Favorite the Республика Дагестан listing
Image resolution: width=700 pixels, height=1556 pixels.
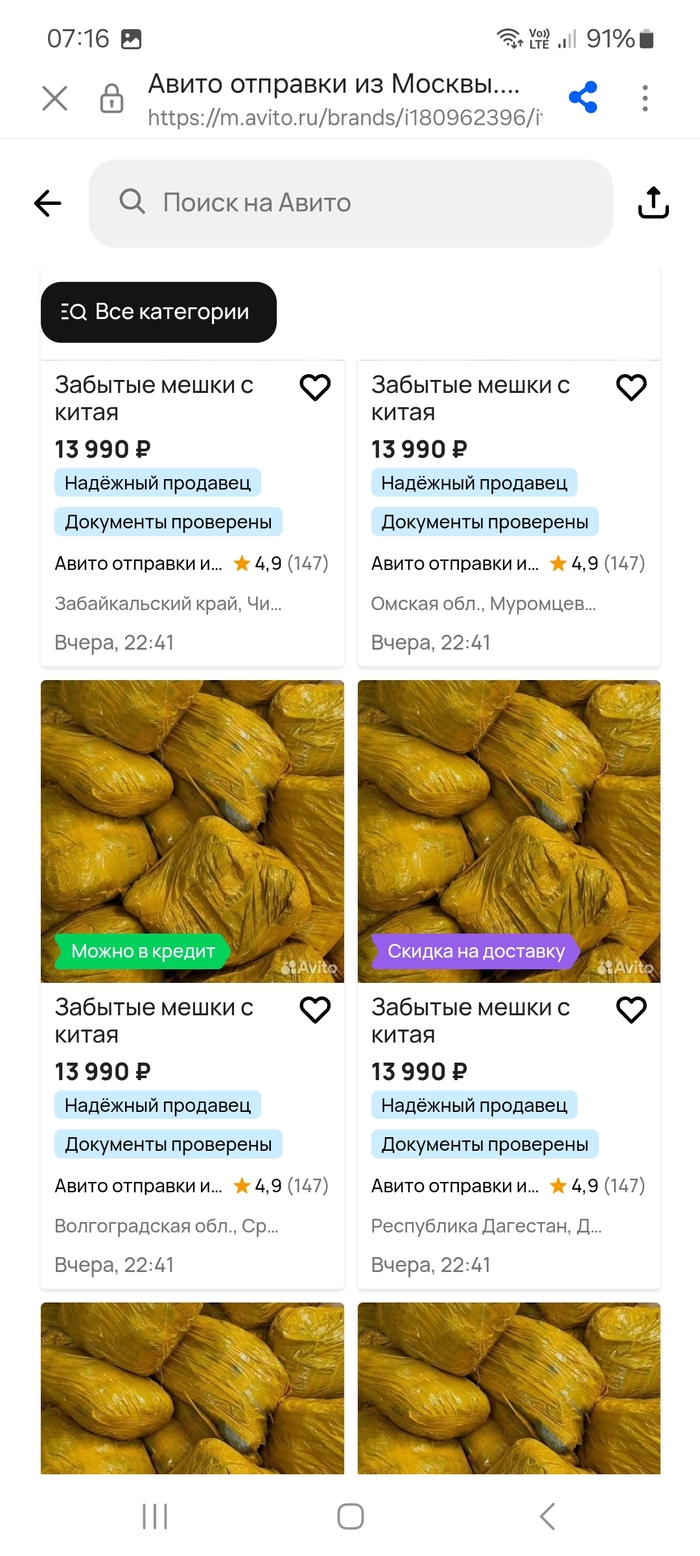(631, 1011)
